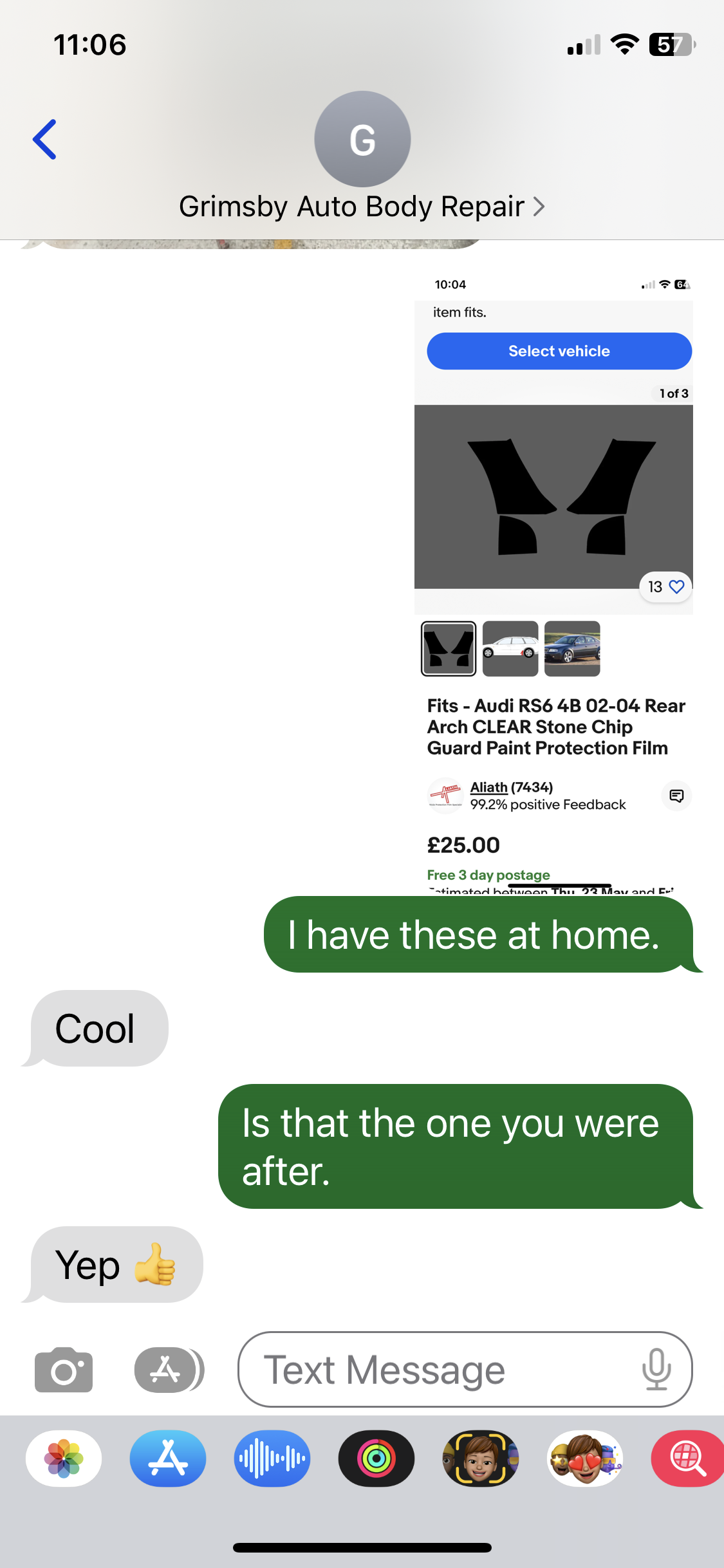Go back to the messages list
This screenshot has width=724, height=1568.
click(x=44, y=139)
